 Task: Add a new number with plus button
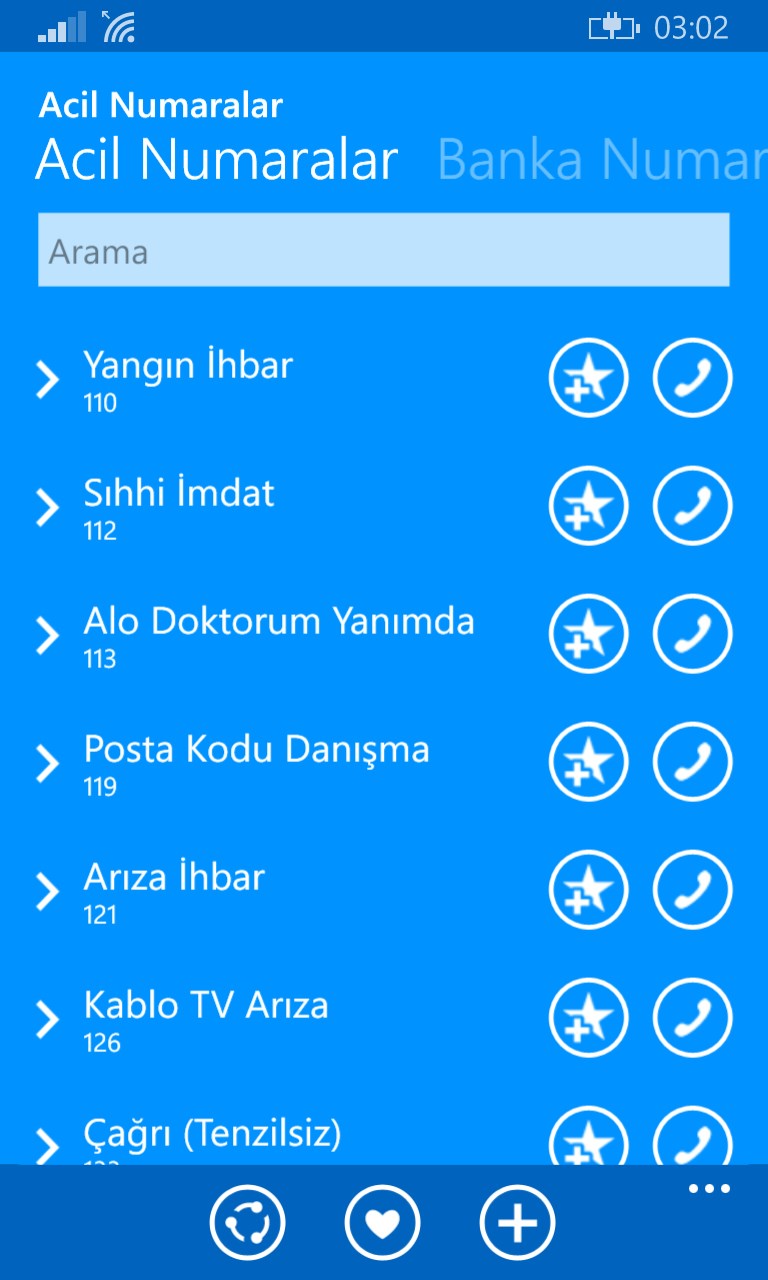(x=517, y=1222)
